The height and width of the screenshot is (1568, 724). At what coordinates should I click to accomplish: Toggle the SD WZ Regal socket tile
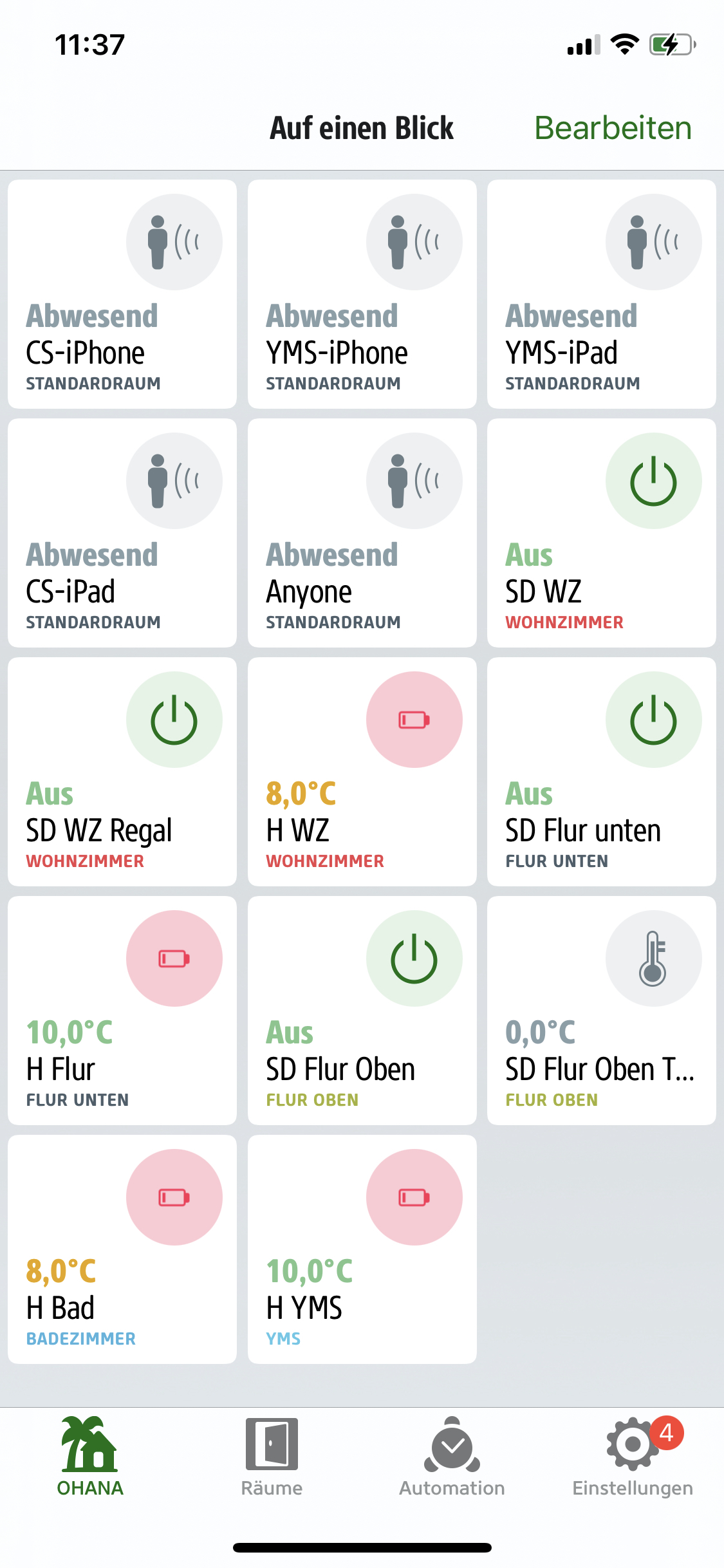click(x=122, y=772)
